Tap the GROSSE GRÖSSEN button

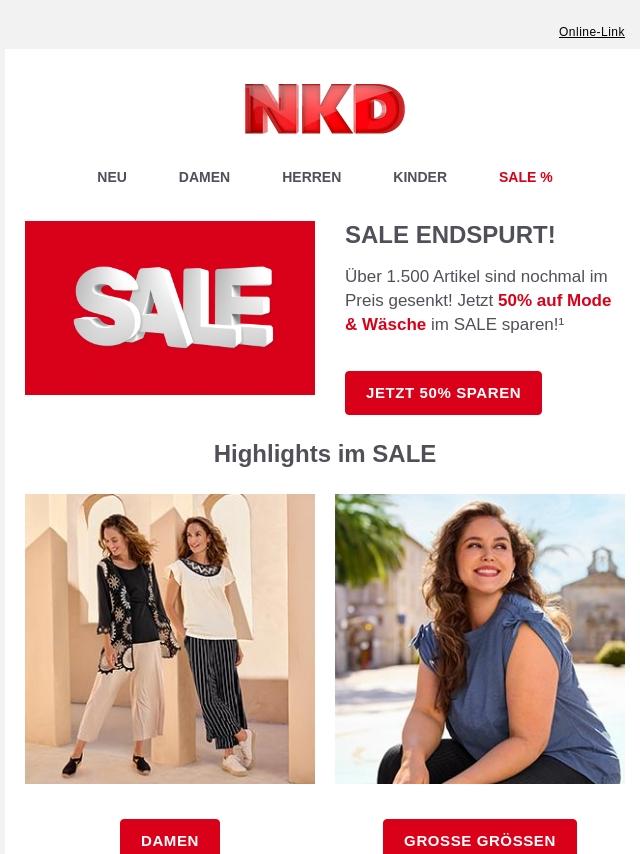(x=480, y=838)
